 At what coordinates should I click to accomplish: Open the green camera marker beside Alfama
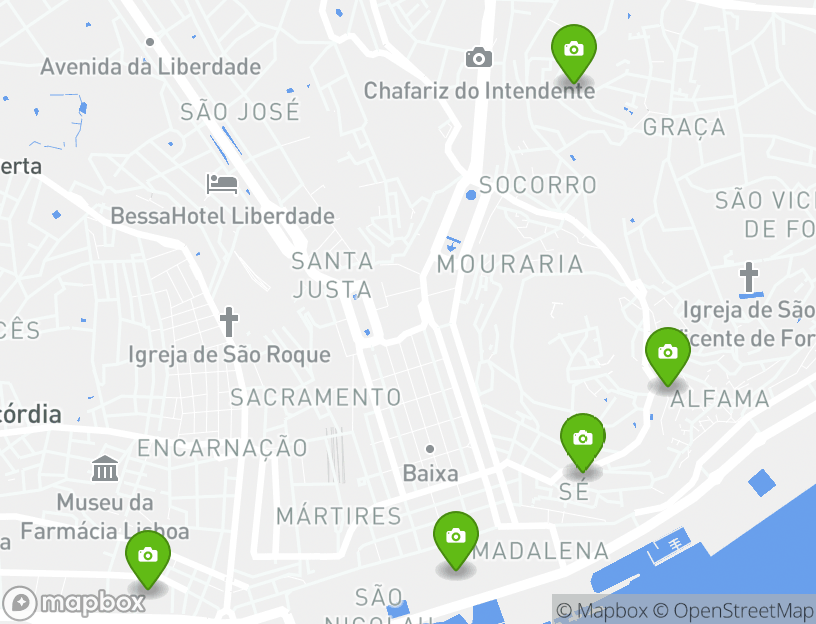667,353
